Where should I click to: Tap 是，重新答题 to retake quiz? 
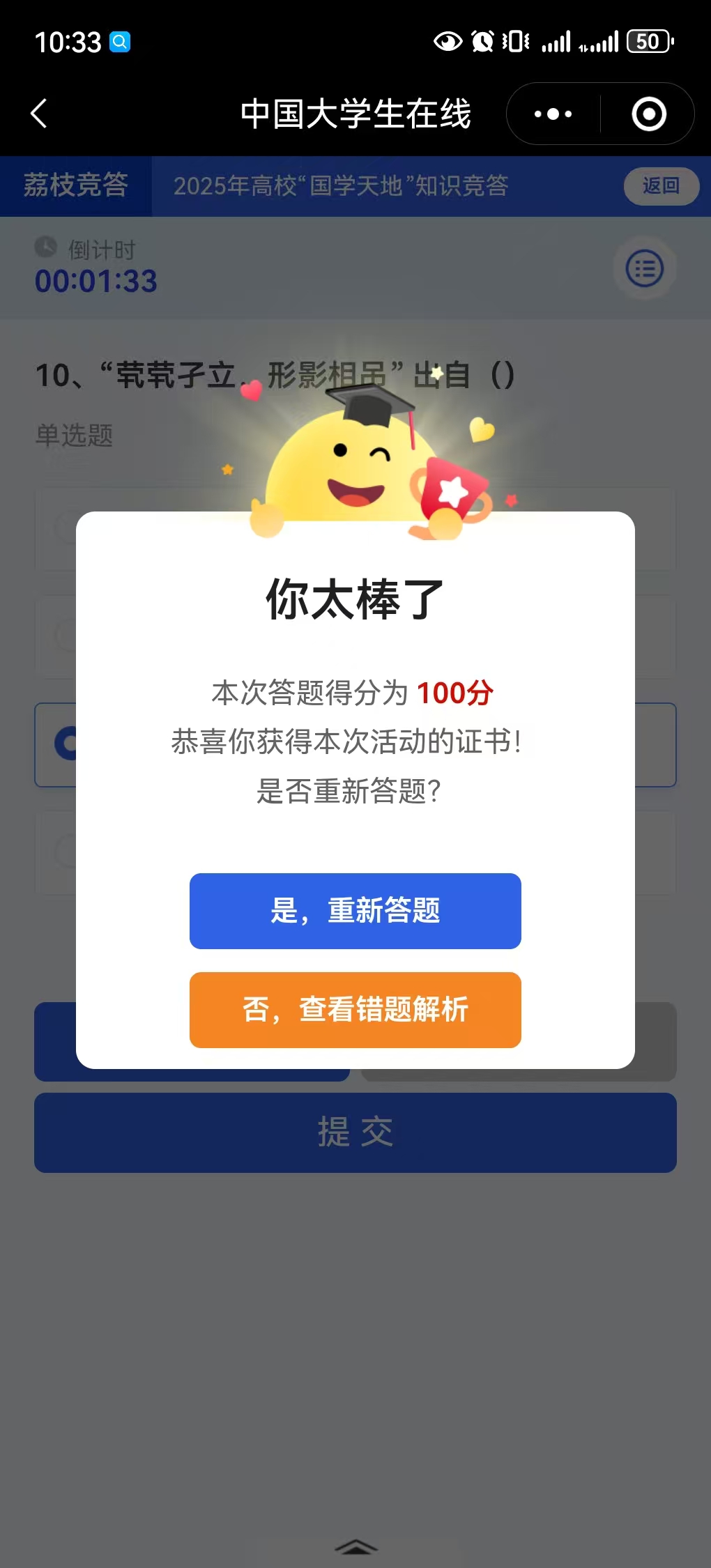click(355, 911)
